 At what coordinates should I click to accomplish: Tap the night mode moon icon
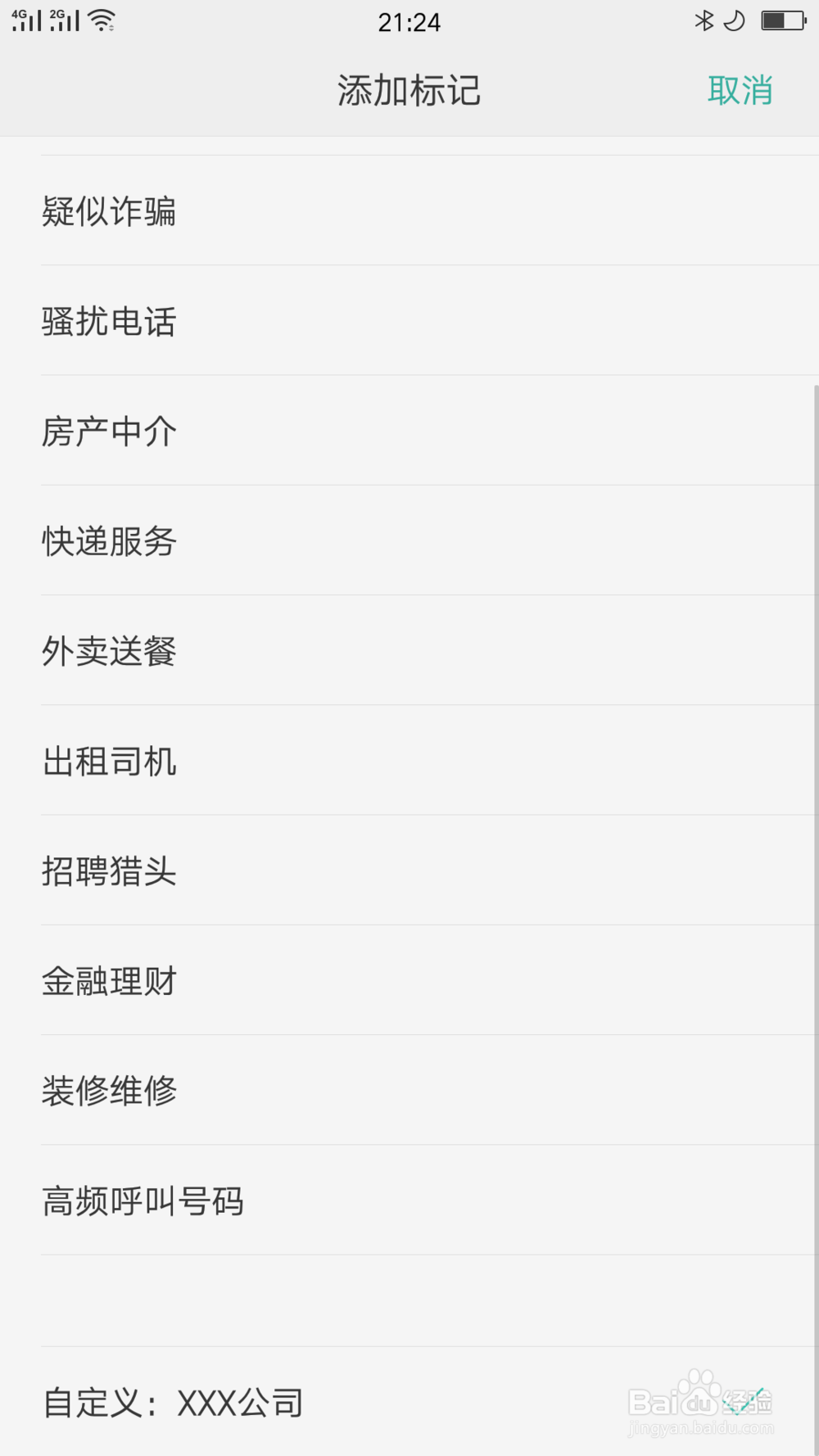(x=735, y=21)
